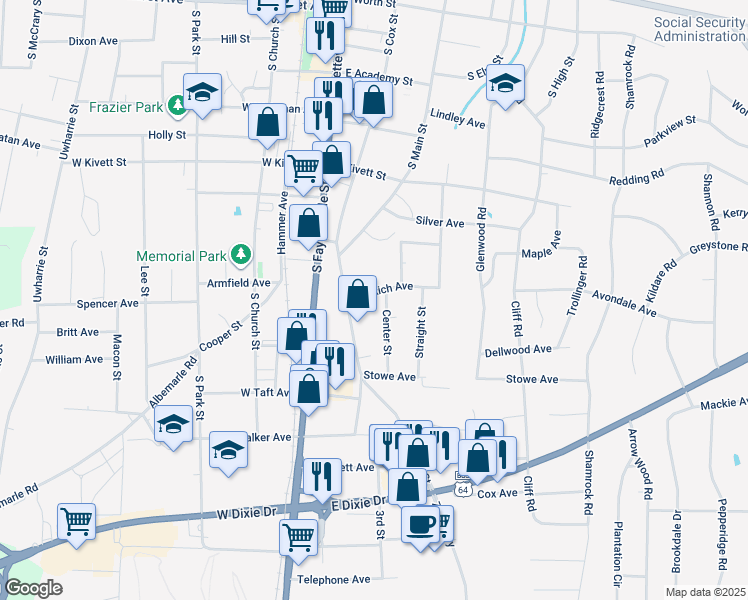Select the shopping bag marker near Lindley Ave

tap(373, 100)
